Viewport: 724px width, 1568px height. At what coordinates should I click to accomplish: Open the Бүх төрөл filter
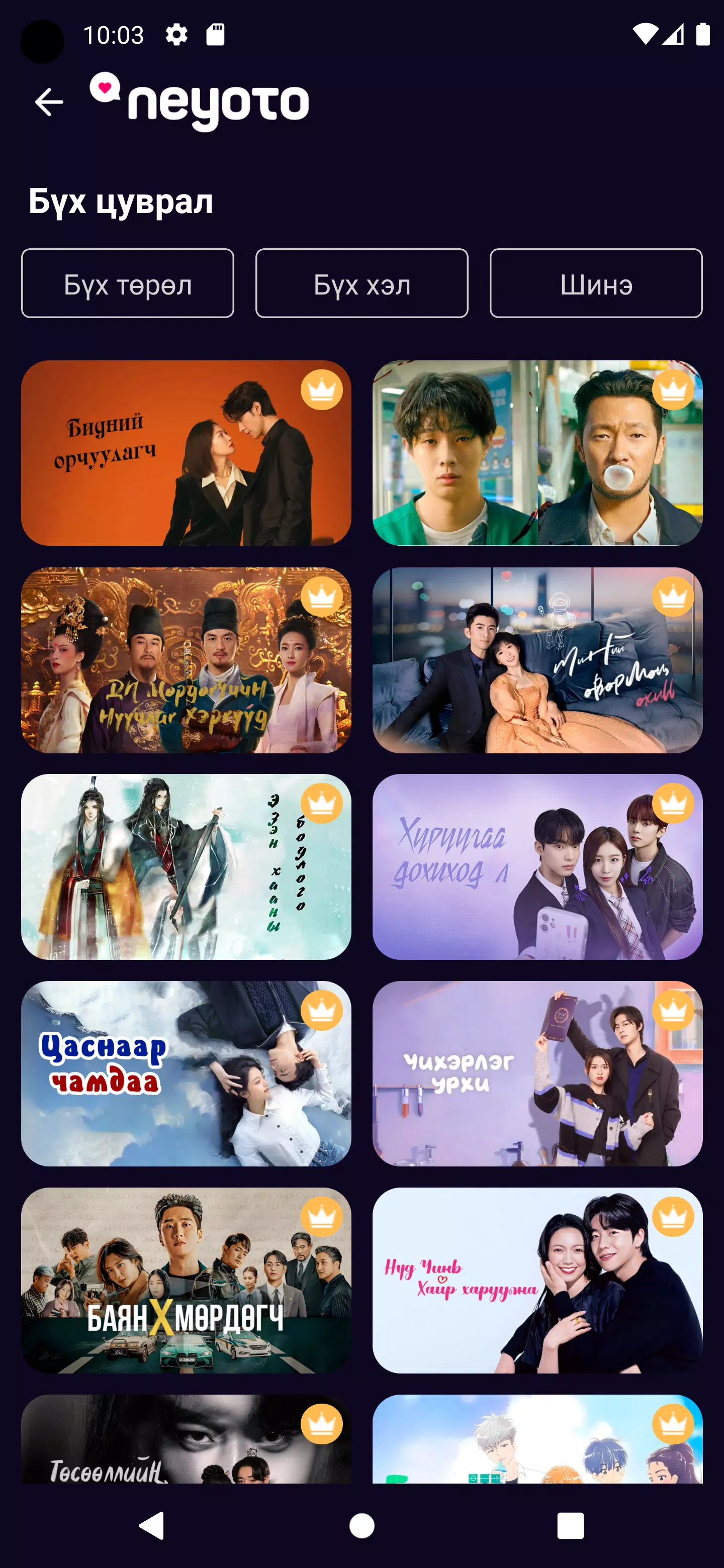tap(127, 283)
